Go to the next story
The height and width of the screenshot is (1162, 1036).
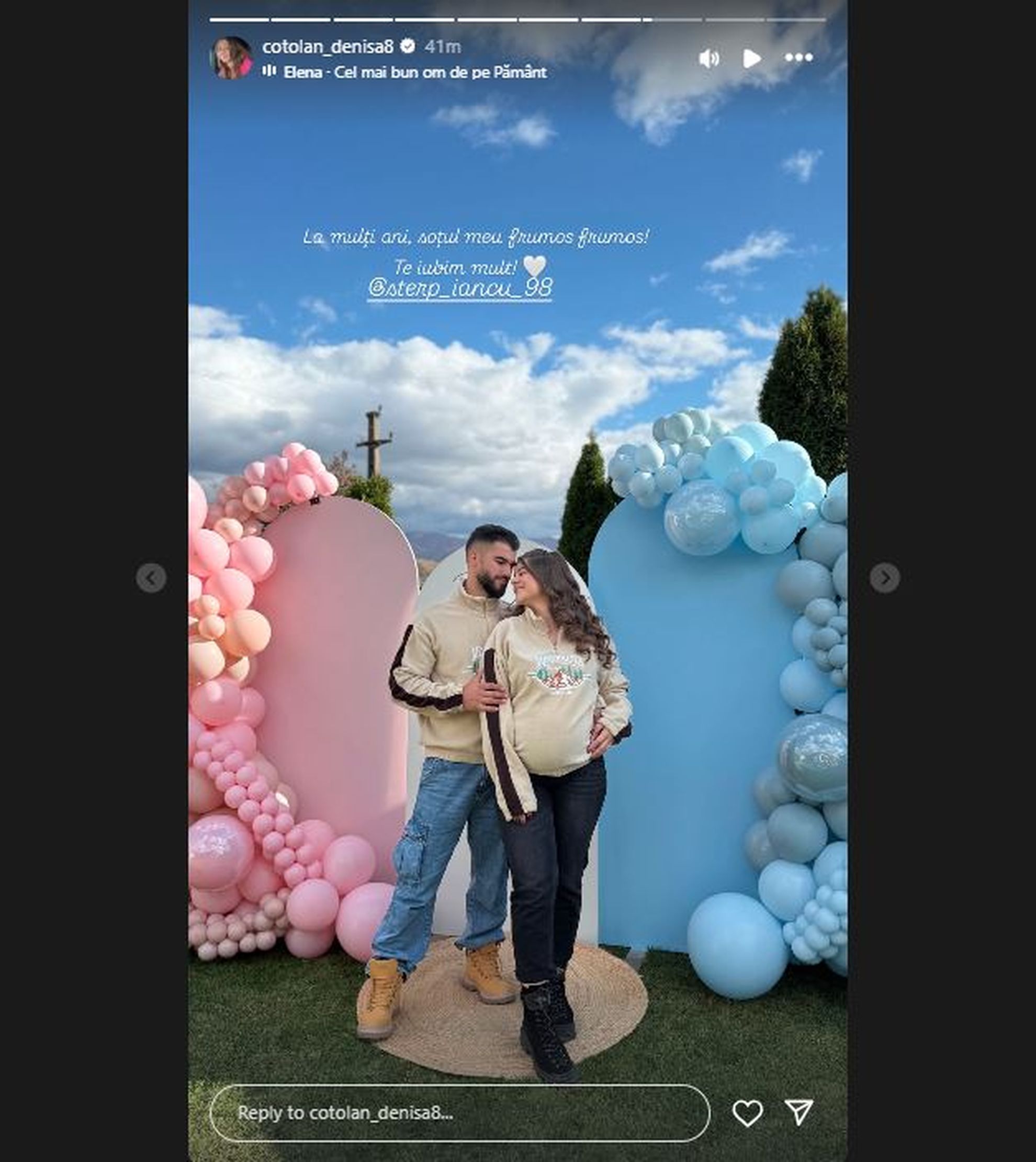click(x=884, y=578)
